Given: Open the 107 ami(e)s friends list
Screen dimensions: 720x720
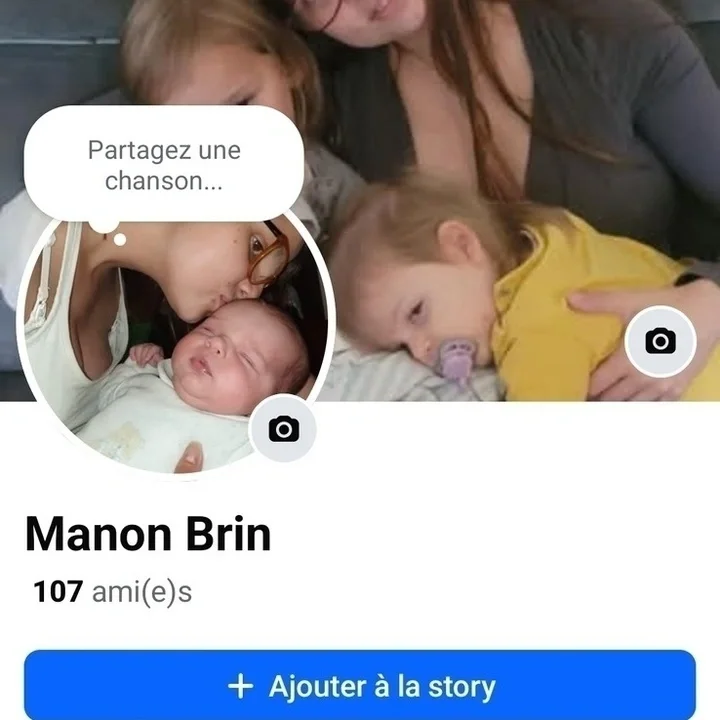Looking at the screenshot, I should pyautogui.click(x=112, y=592).
